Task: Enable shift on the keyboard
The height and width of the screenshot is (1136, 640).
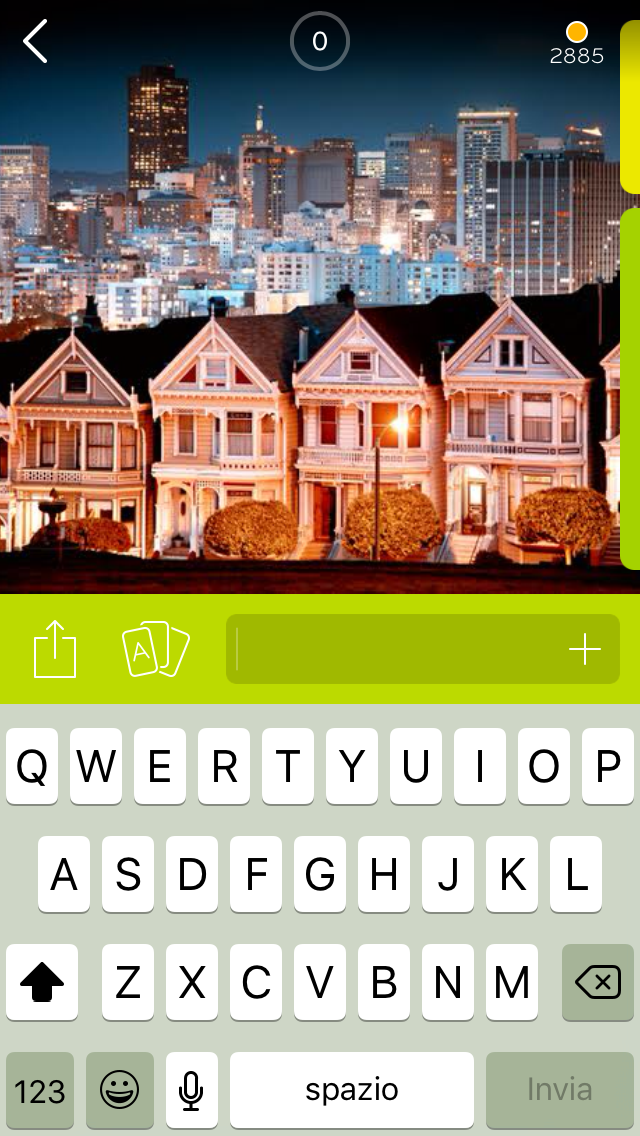Action: pyautogui.click(x=42, y=983)
